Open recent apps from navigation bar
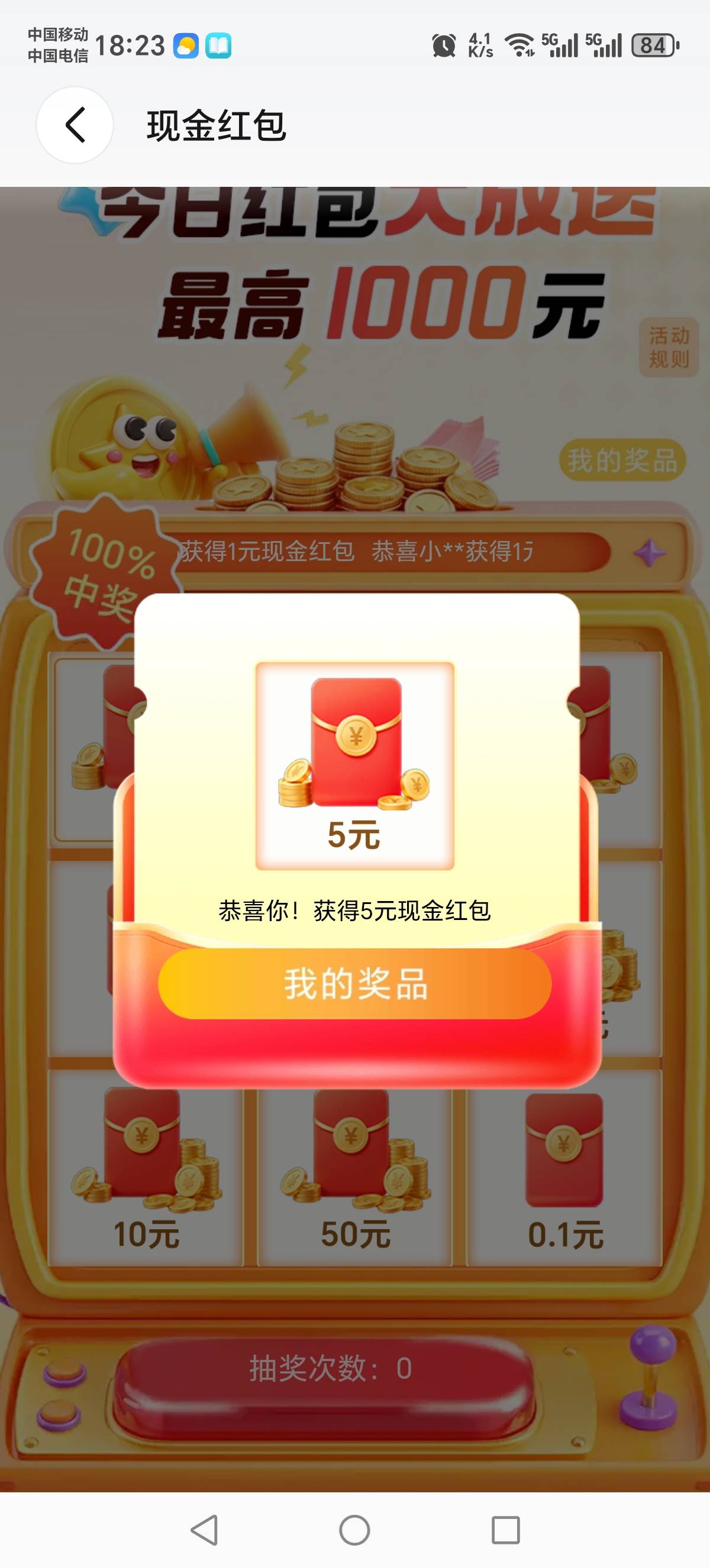The width and height of the screenshot is (710, 1568). (x=505, y=1530)
